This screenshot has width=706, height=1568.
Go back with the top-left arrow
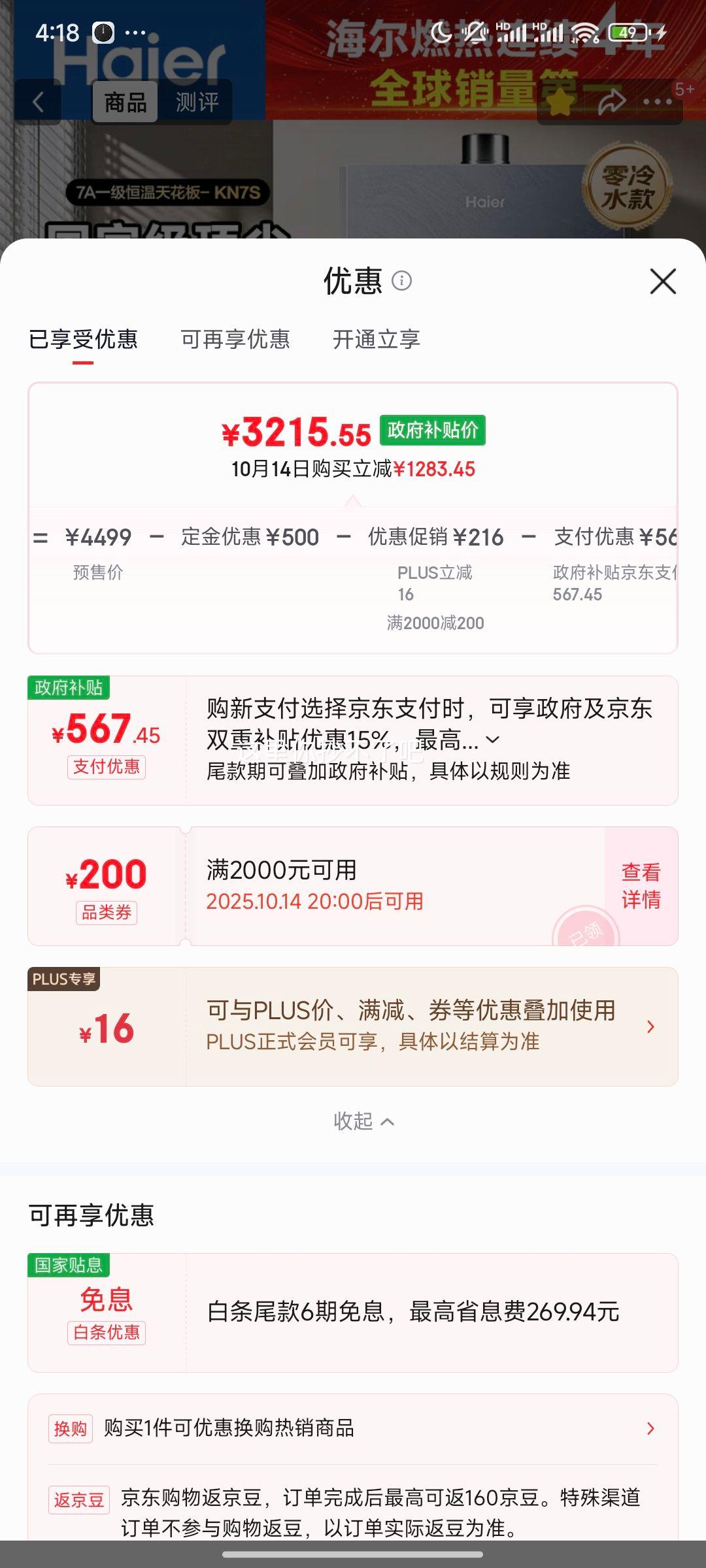click(x=38, y=102)
